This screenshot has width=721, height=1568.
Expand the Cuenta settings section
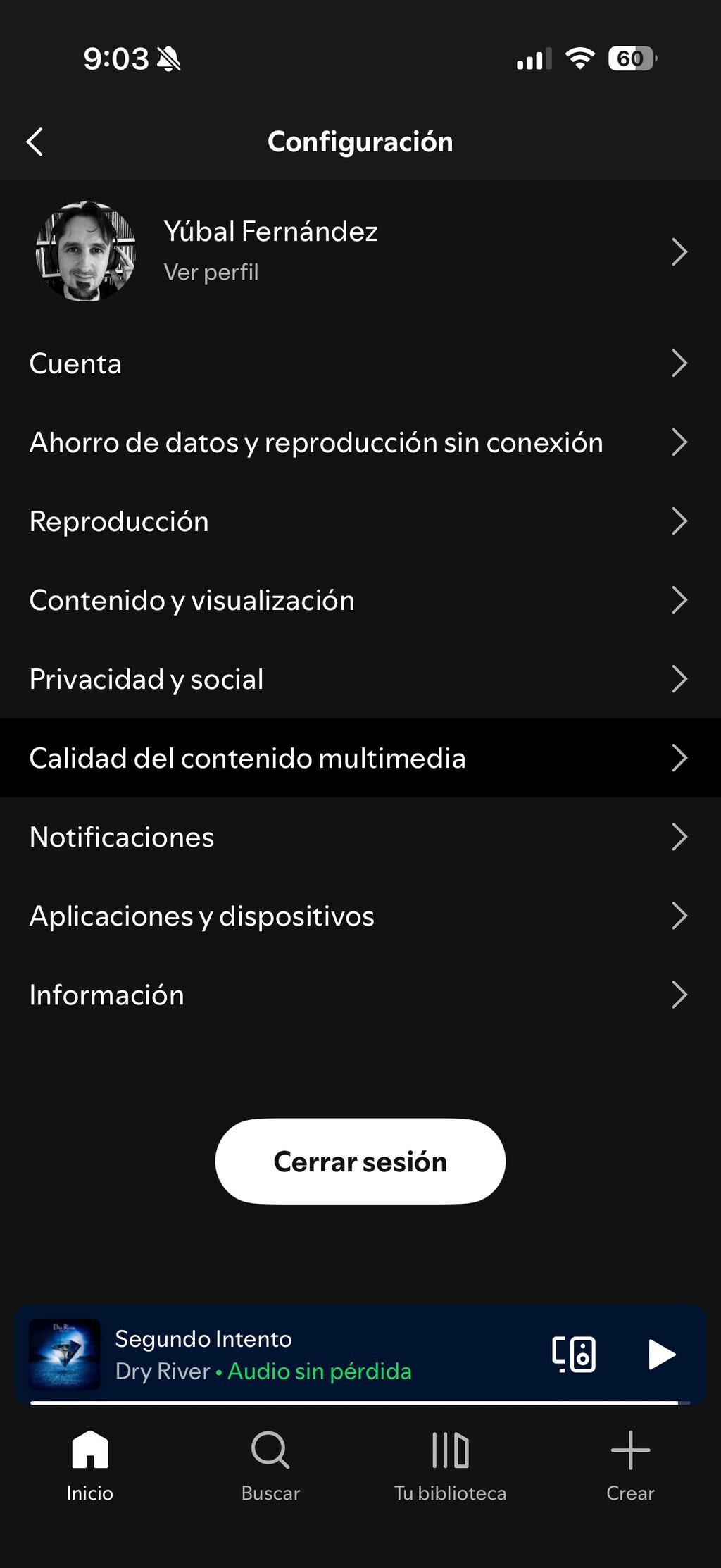point(360,363)
